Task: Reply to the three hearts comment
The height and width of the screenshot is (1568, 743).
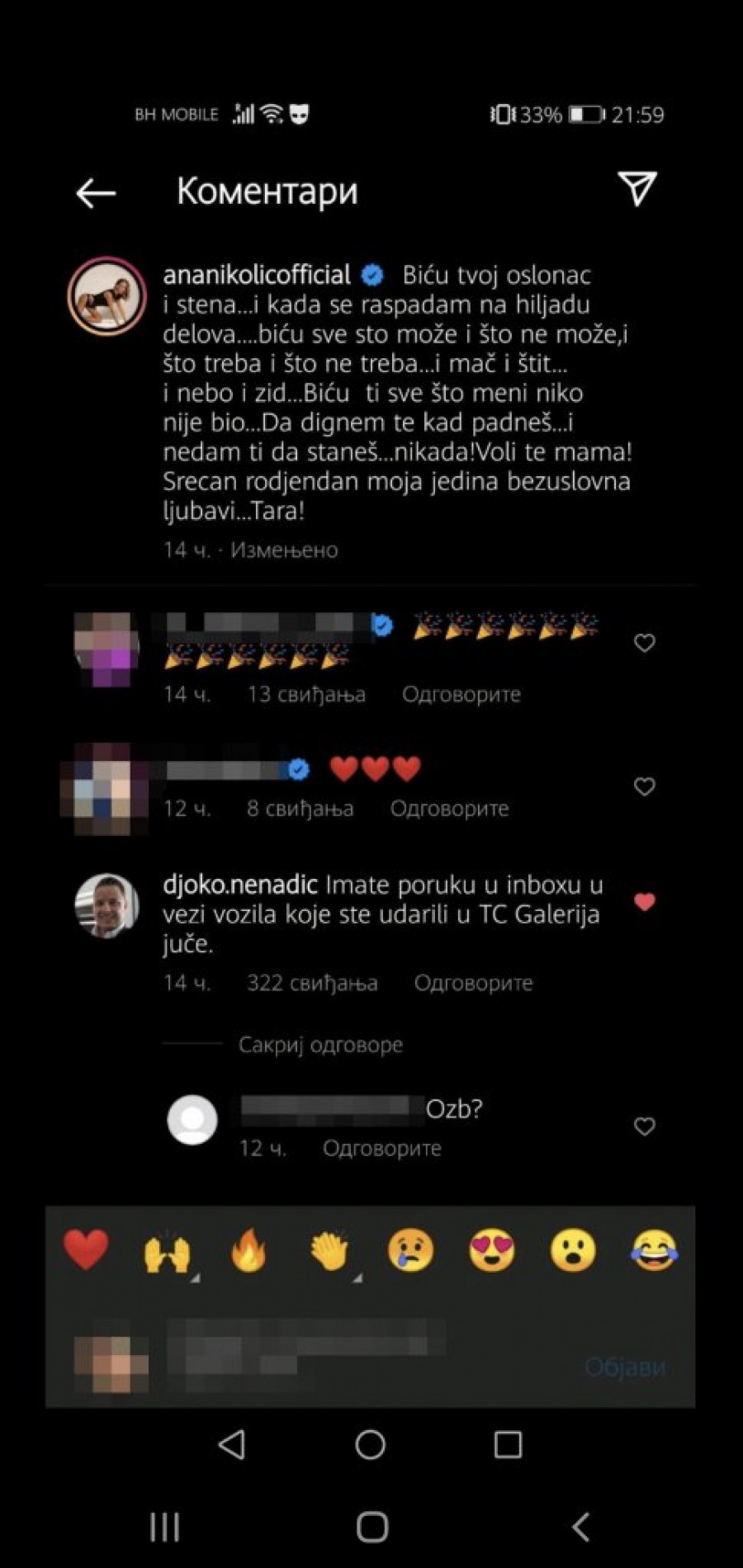Action: [449, 809]
